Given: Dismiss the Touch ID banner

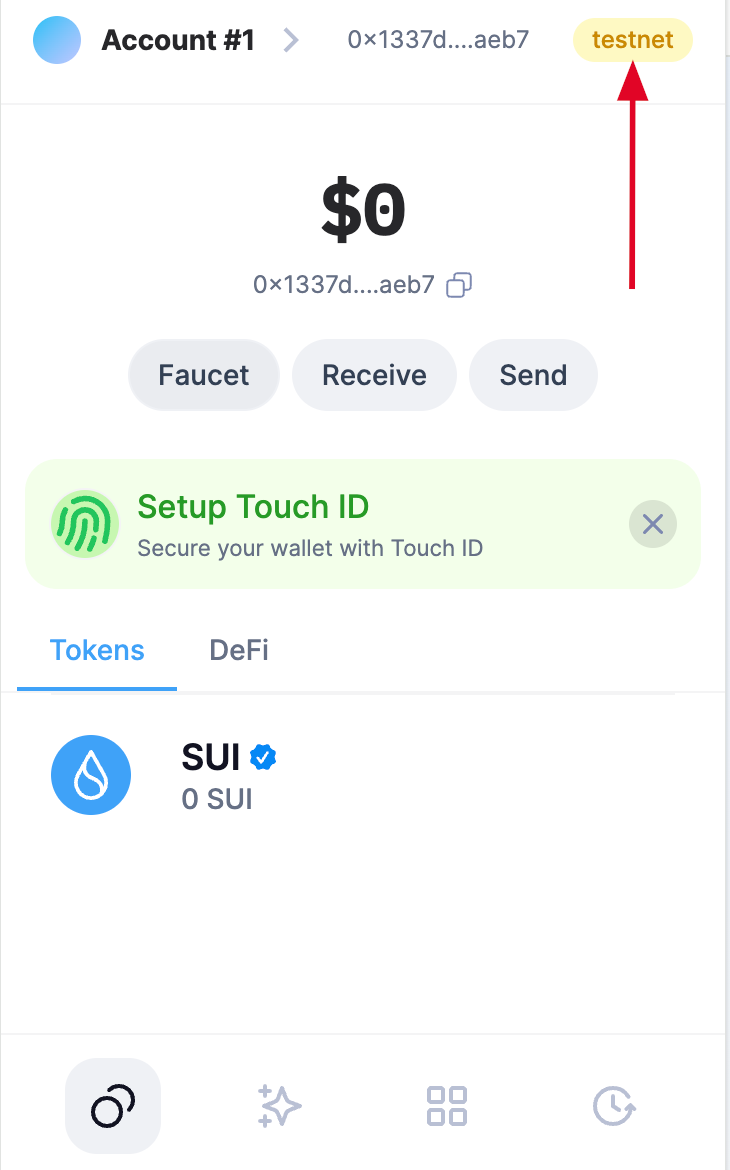Looking at the screenshot, I should [652, 524].
